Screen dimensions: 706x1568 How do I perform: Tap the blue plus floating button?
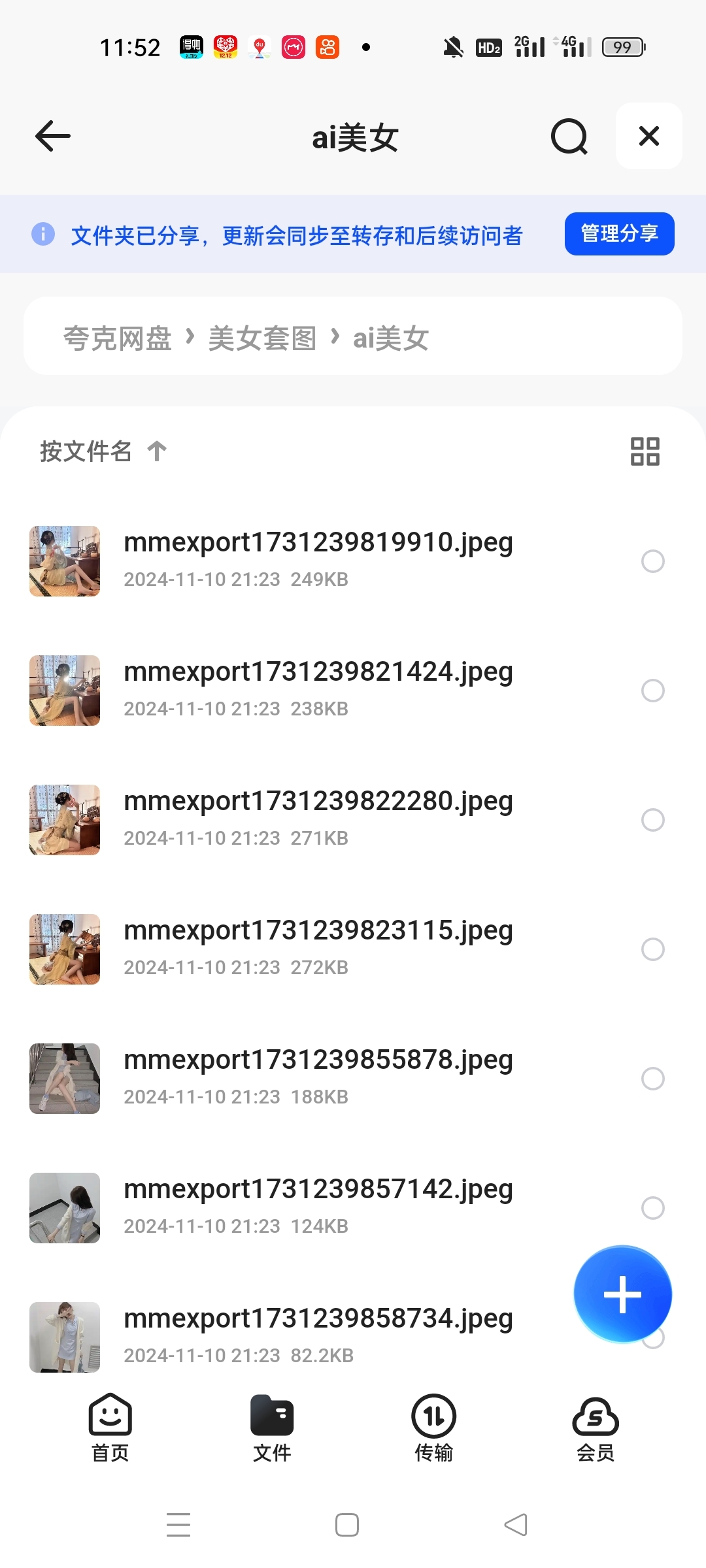pyautogui.click(x=622, y=1294)
